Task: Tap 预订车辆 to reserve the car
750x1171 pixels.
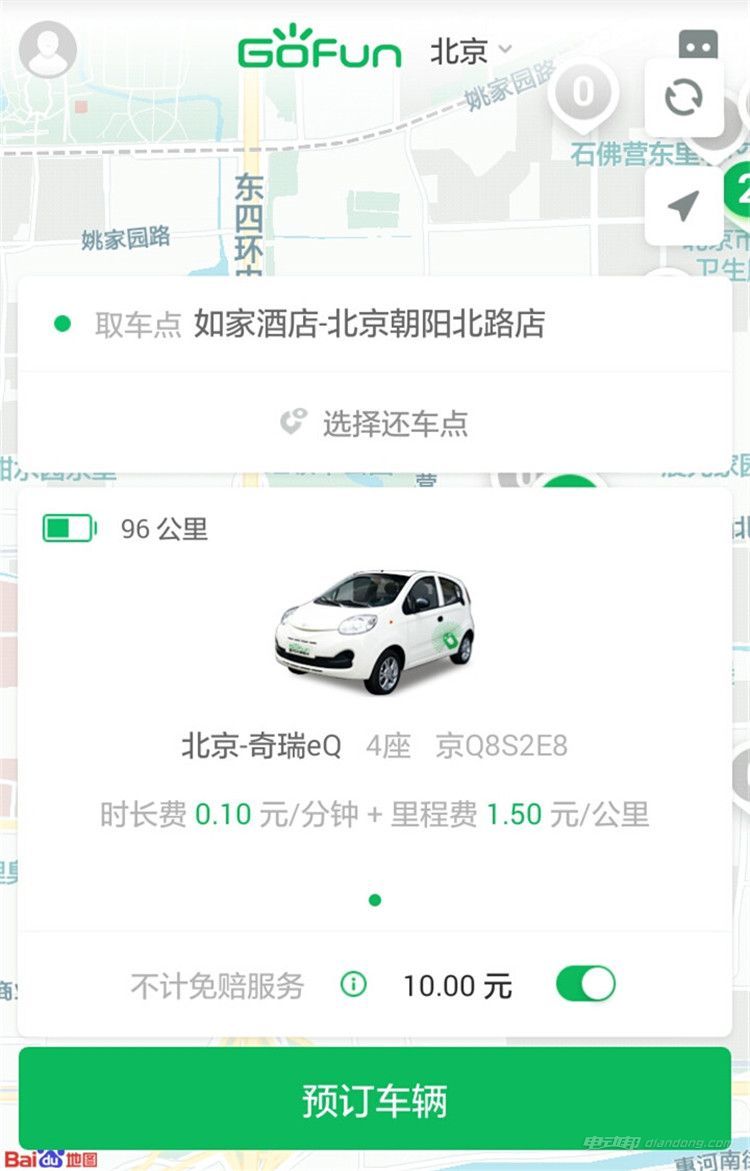Action: click(x=375, y=1099)
